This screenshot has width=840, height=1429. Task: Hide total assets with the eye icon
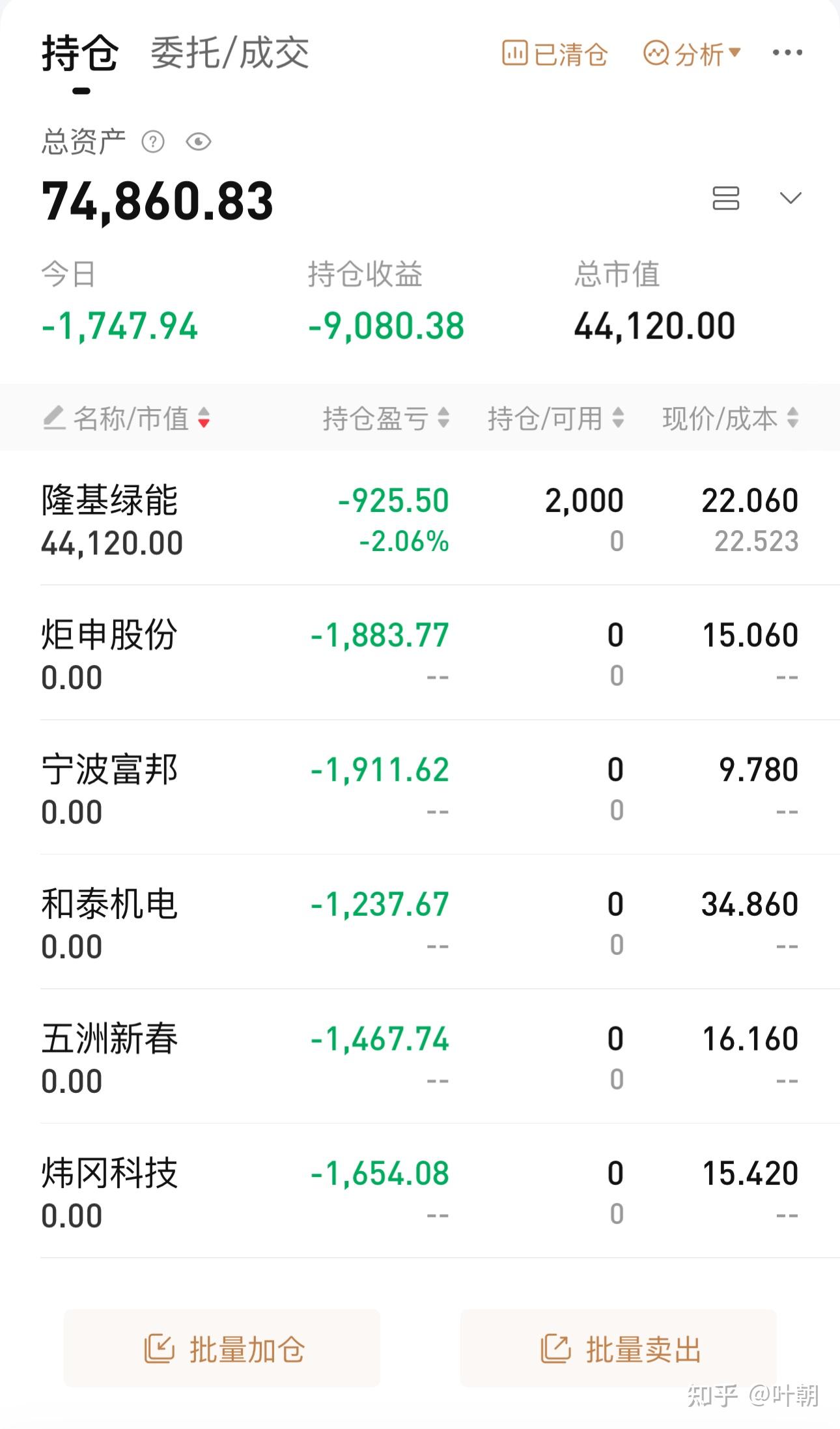tap(199, 141)
